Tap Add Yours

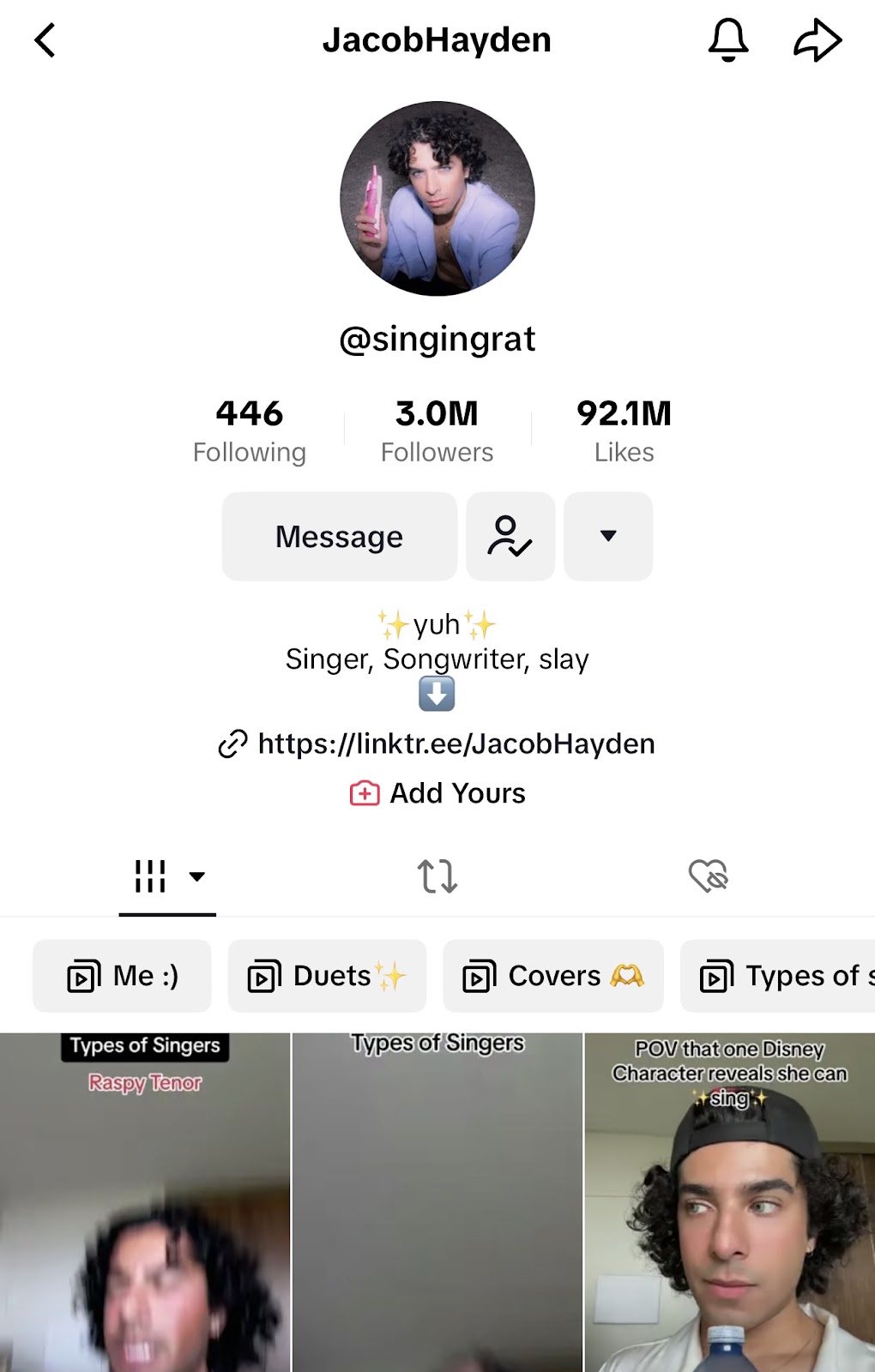(x=438, y=793)
